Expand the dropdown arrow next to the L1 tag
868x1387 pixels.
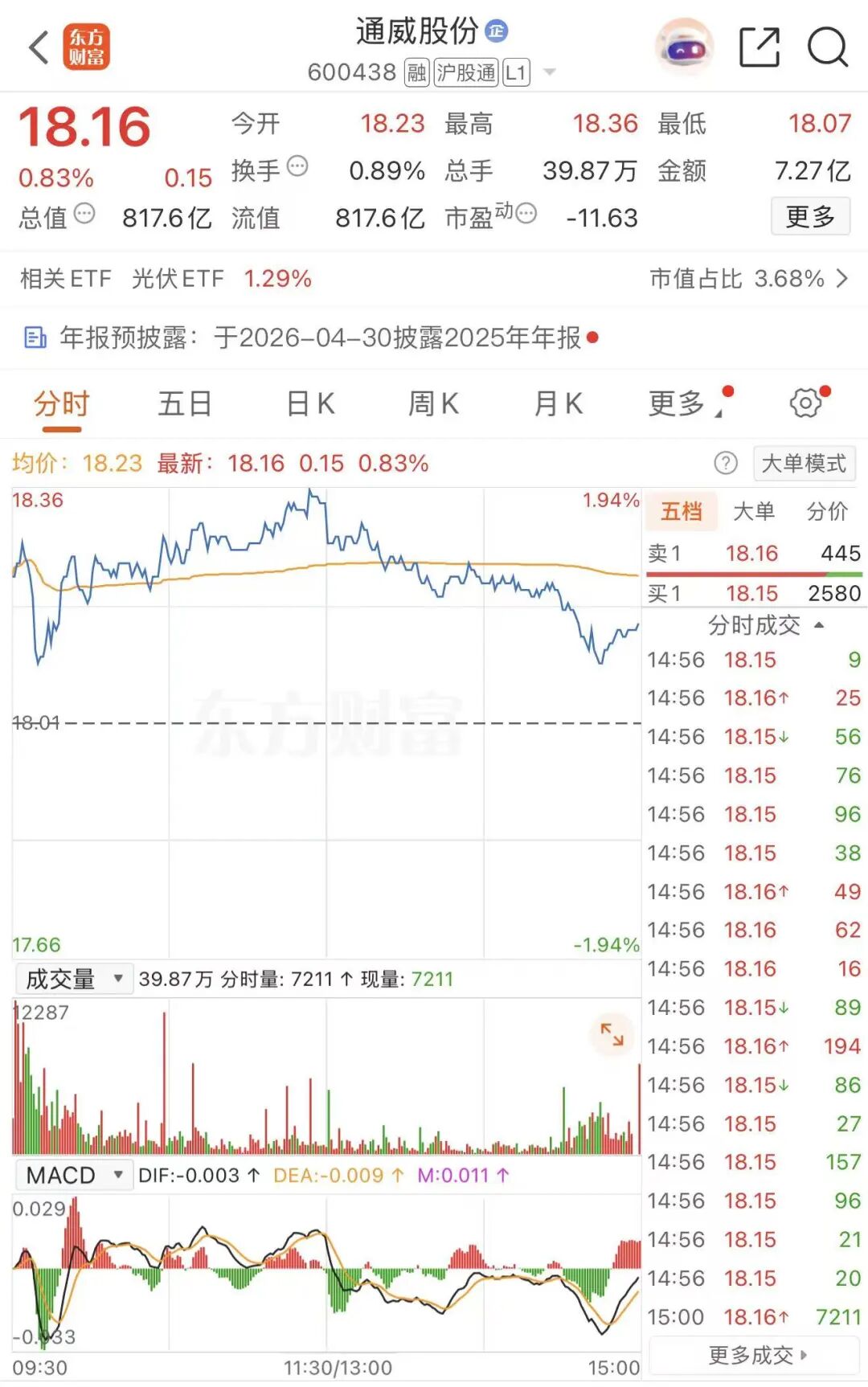click(550, 72)
